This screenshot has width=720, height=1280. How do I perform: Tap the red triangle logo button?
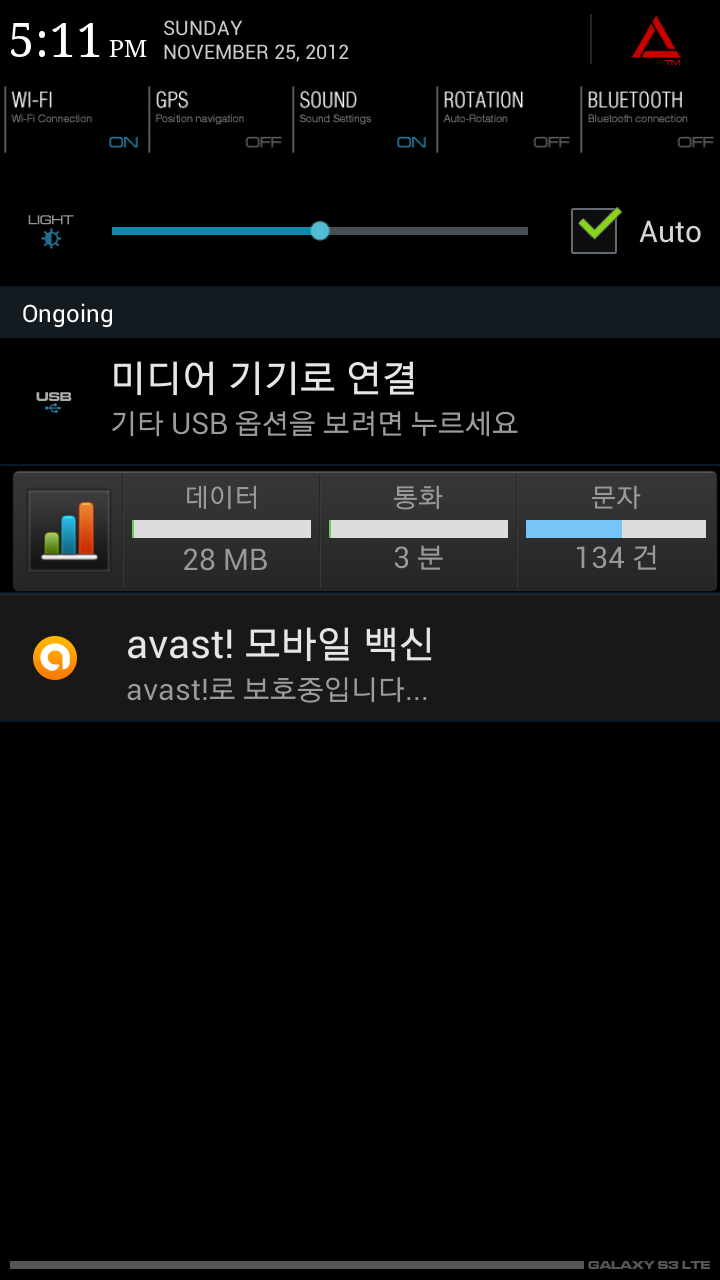coord(656,40)
